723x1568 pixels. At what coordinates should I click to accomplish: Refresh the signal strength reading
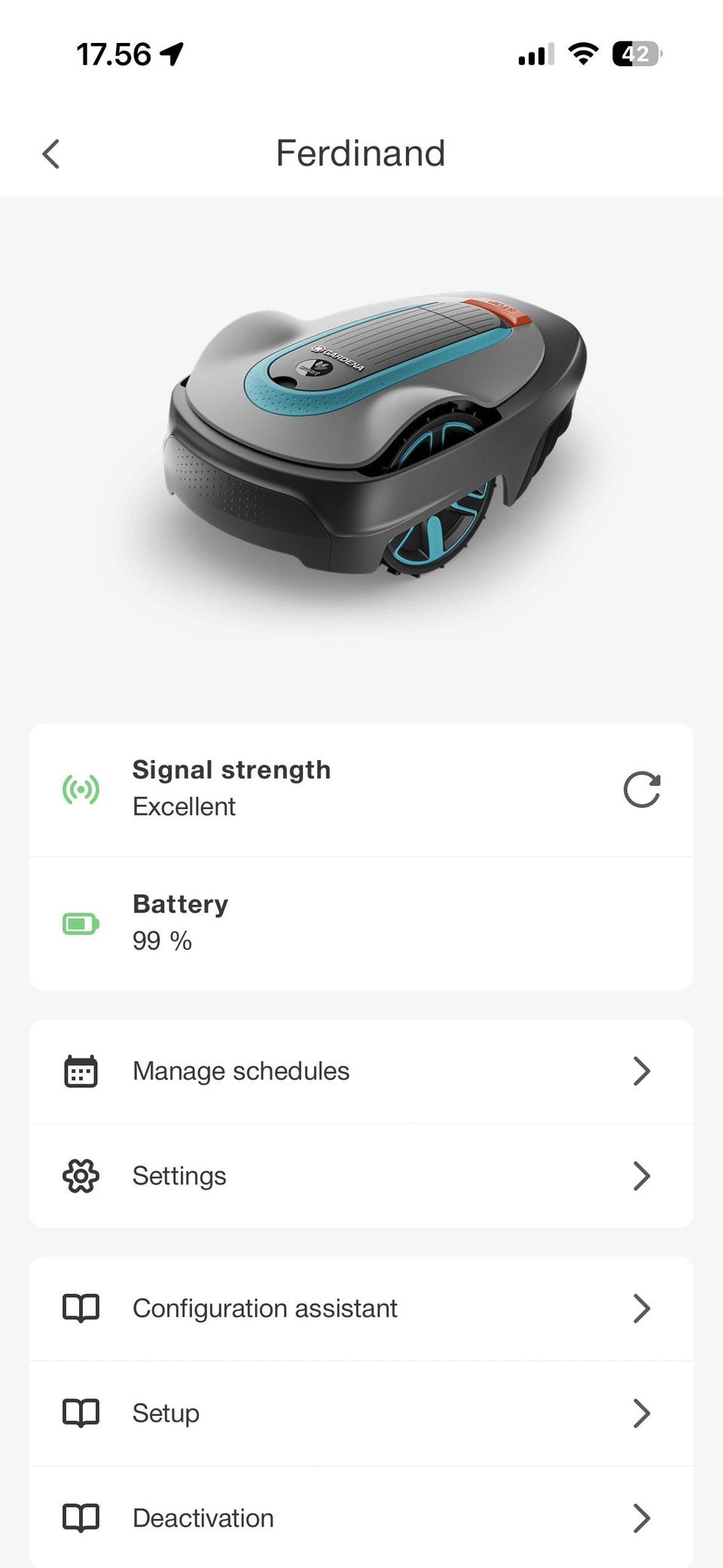(642, 790)
